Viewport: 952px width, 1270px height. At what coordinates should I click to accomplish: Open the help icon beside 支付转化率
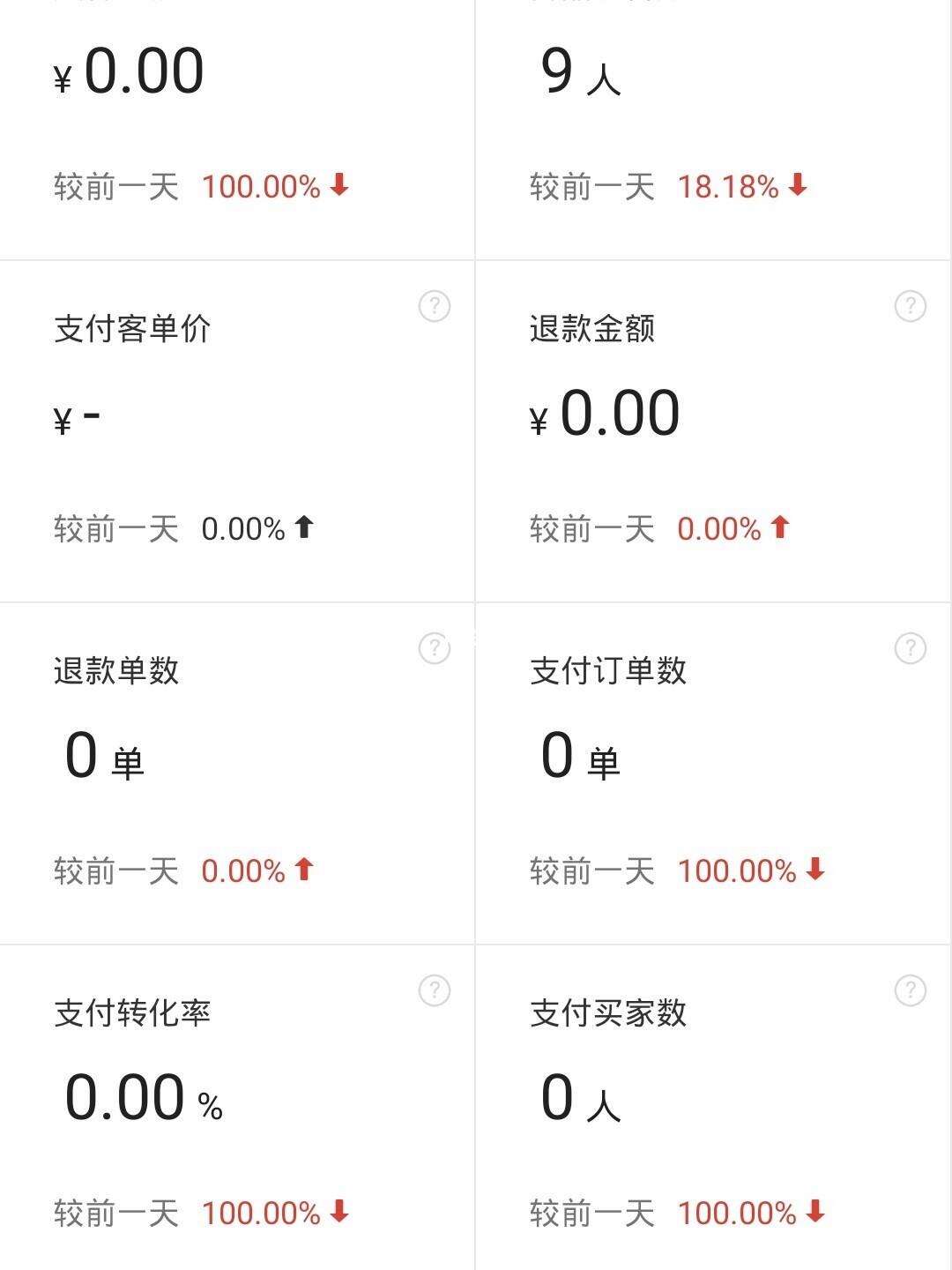point(432,990)
